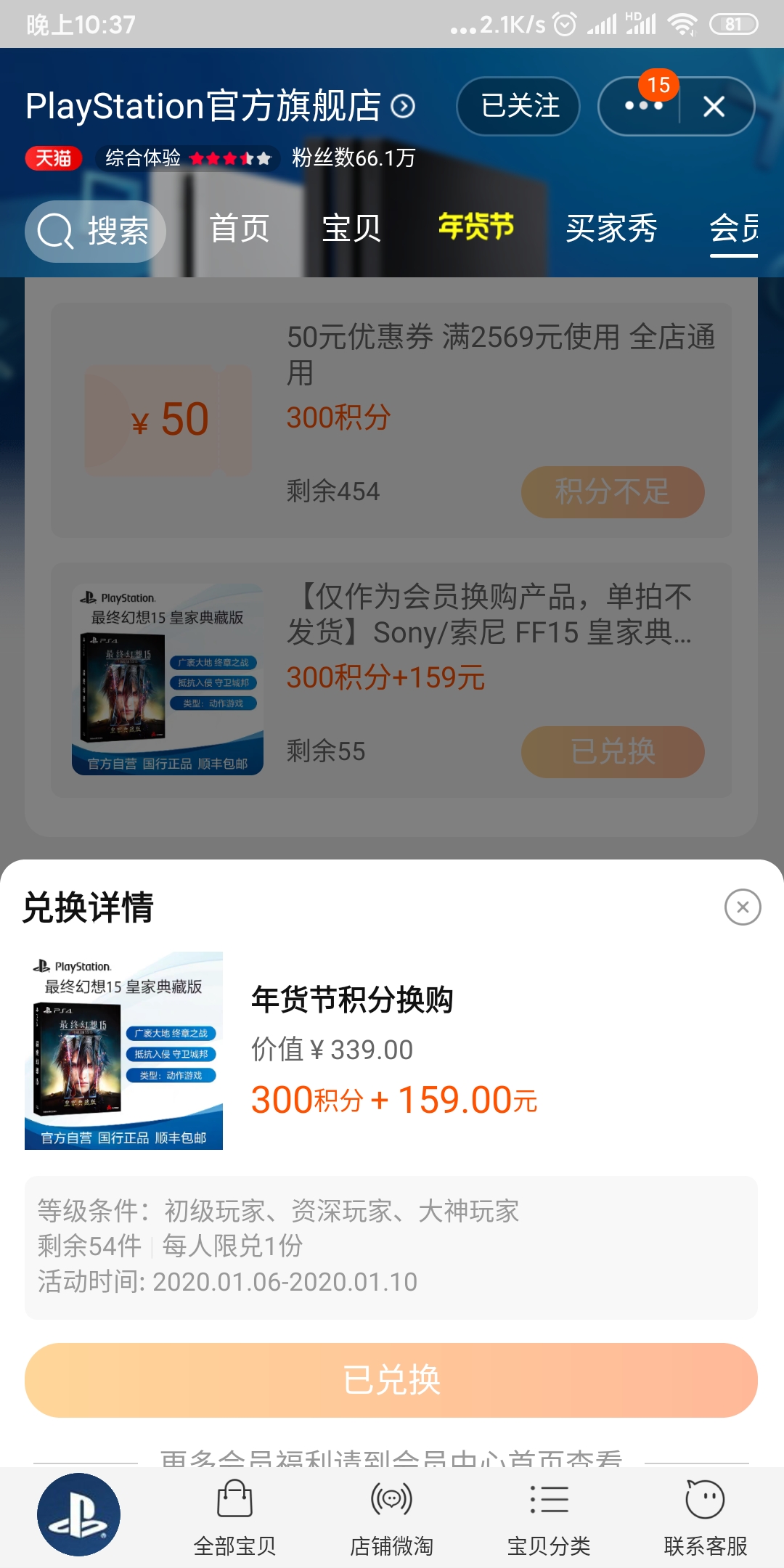Open the 年货节 tab
The width and height of the screenshot is (784, 1568).
coord(475,226)
